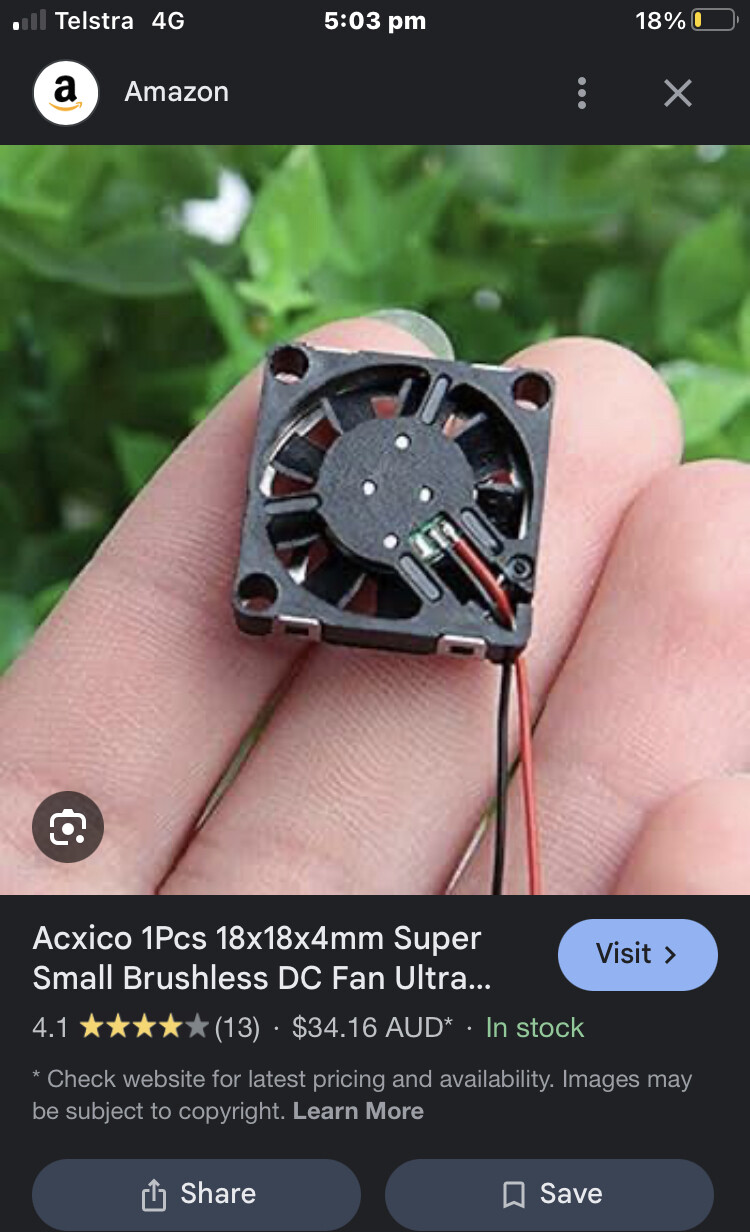Open the Amazon source header

tap(131, 93)
